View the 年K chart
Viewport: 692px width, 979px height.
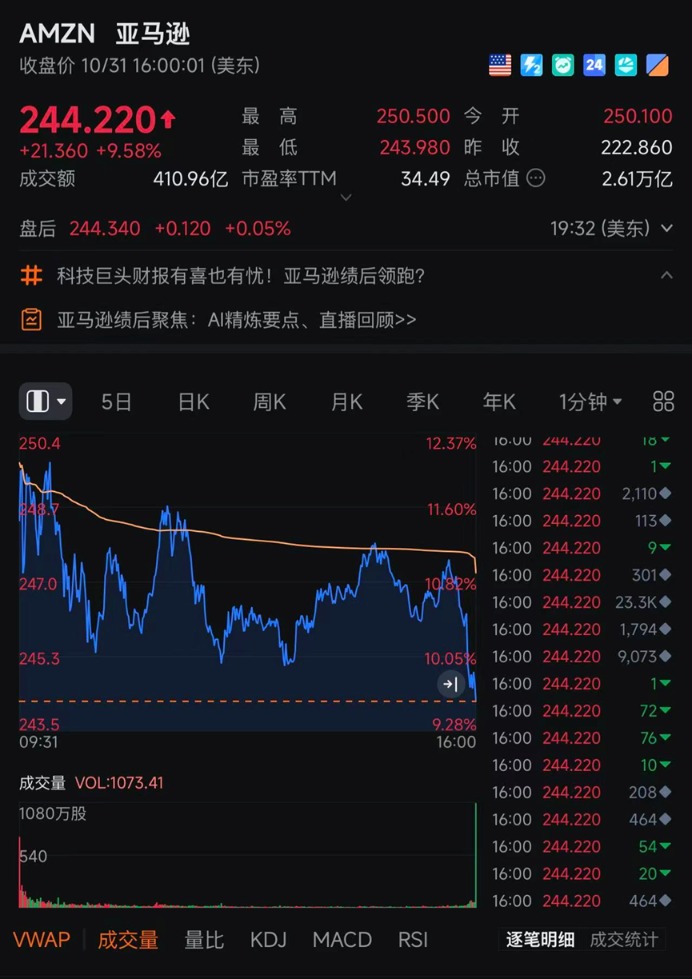499,402
